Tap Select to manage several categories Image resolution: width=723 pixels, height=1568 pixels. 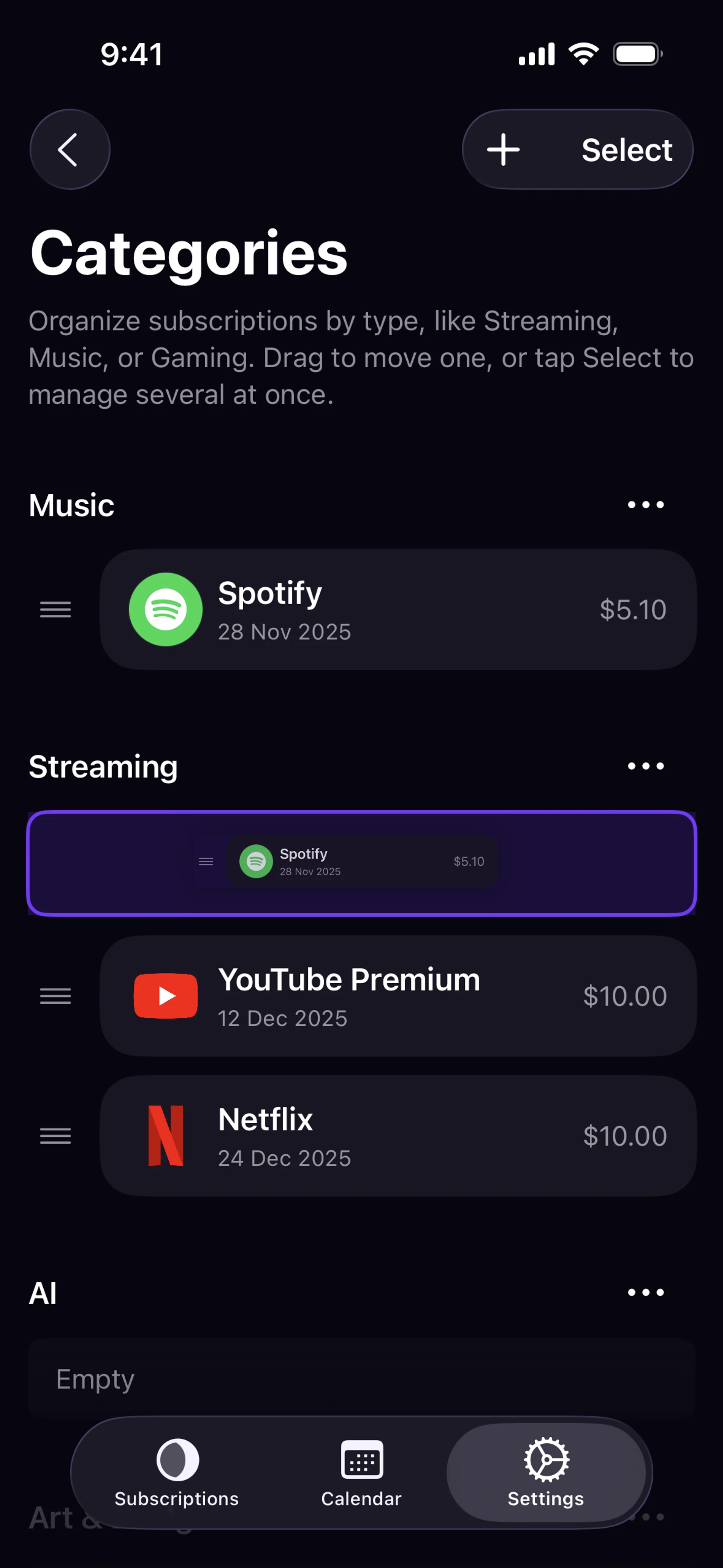pyautogui.click(x=626, y=150)
